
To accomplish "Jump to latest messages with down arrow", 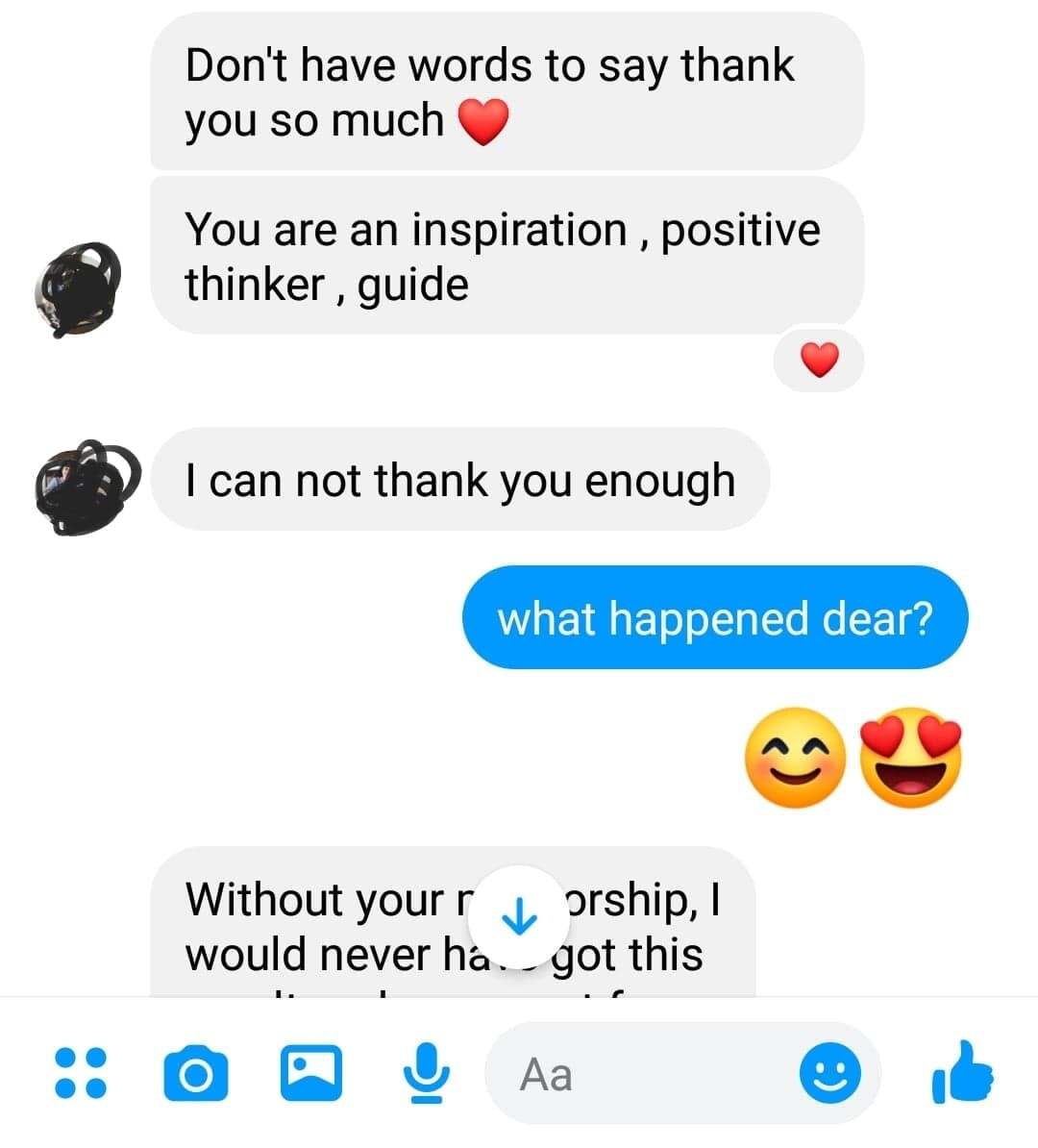I will coord(520,919).
